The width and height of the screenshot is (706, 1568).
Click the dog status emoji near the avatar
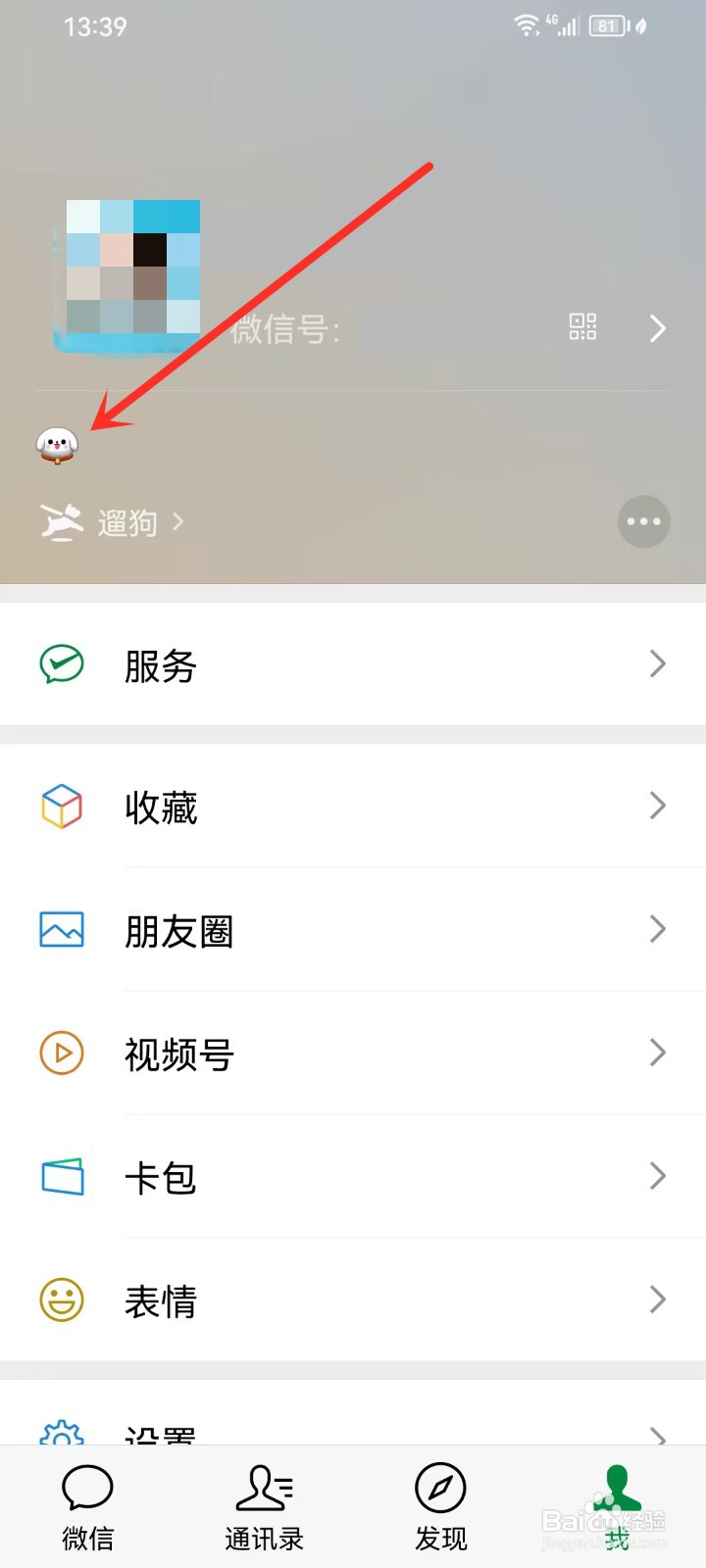(57, 441)
